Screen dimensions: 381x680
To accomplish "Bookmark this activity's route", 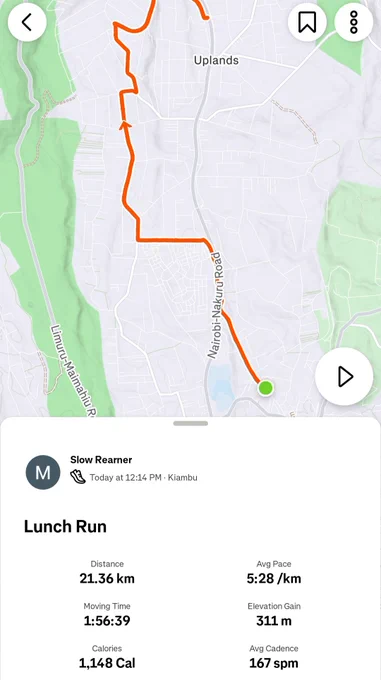I will (x=307, y=22).
